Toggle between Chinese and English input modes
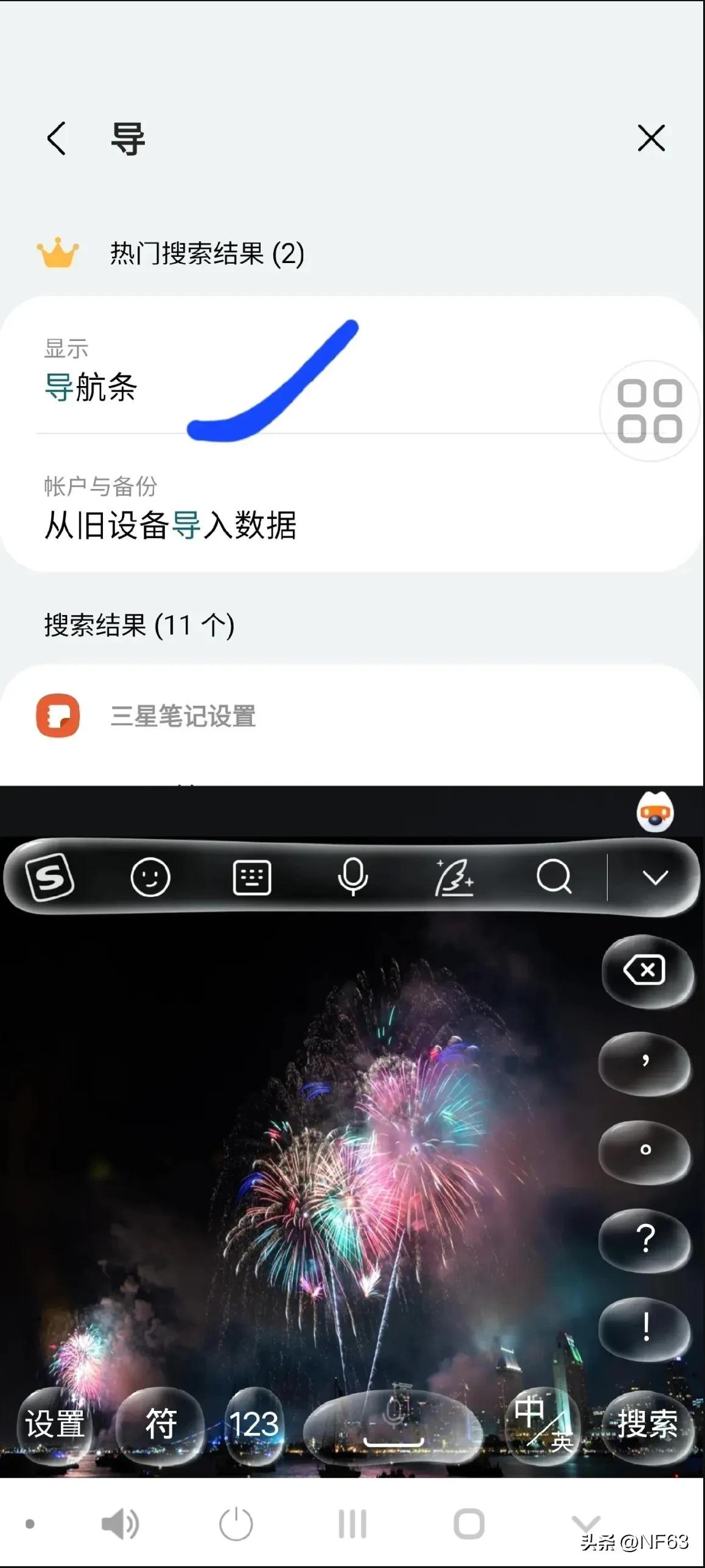This screenshot has height=1568, width=705. point(542,1426)
